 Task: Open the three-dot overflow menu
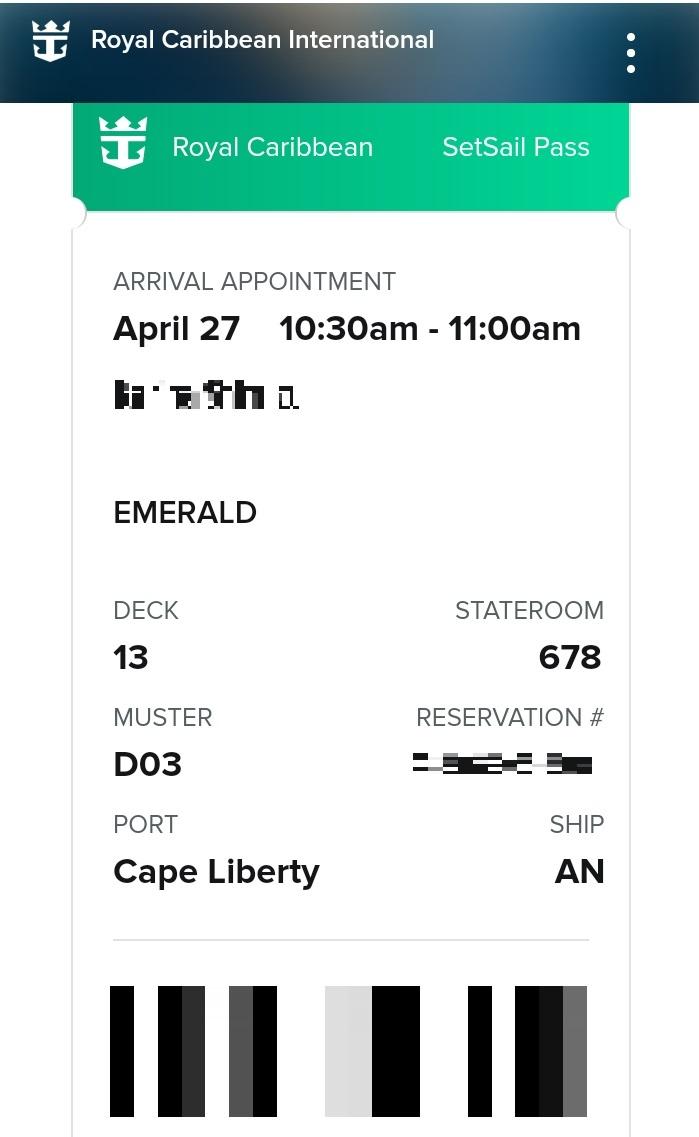click(x=630, y=52)
